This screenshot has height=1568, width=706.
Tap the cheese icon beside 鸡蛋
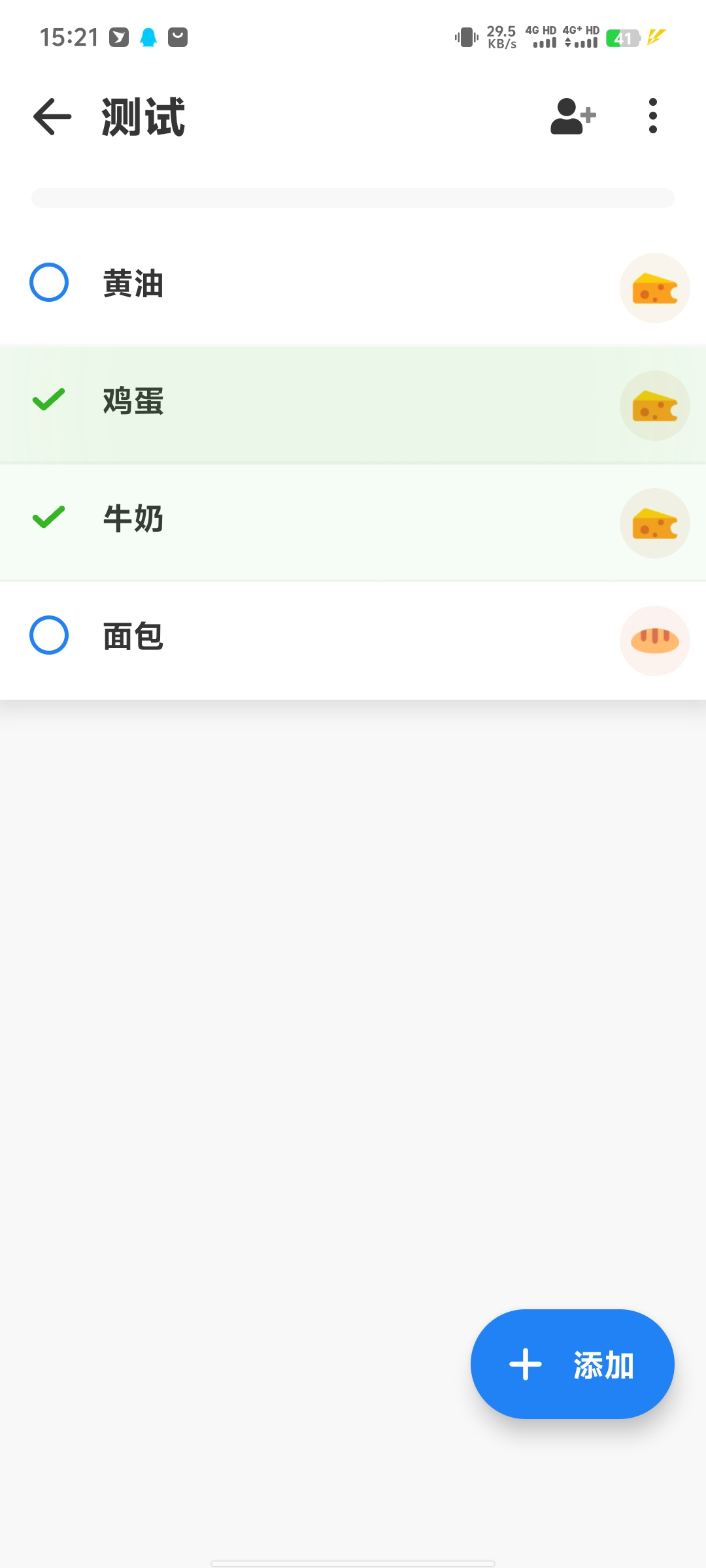click(x=654, y=406)
